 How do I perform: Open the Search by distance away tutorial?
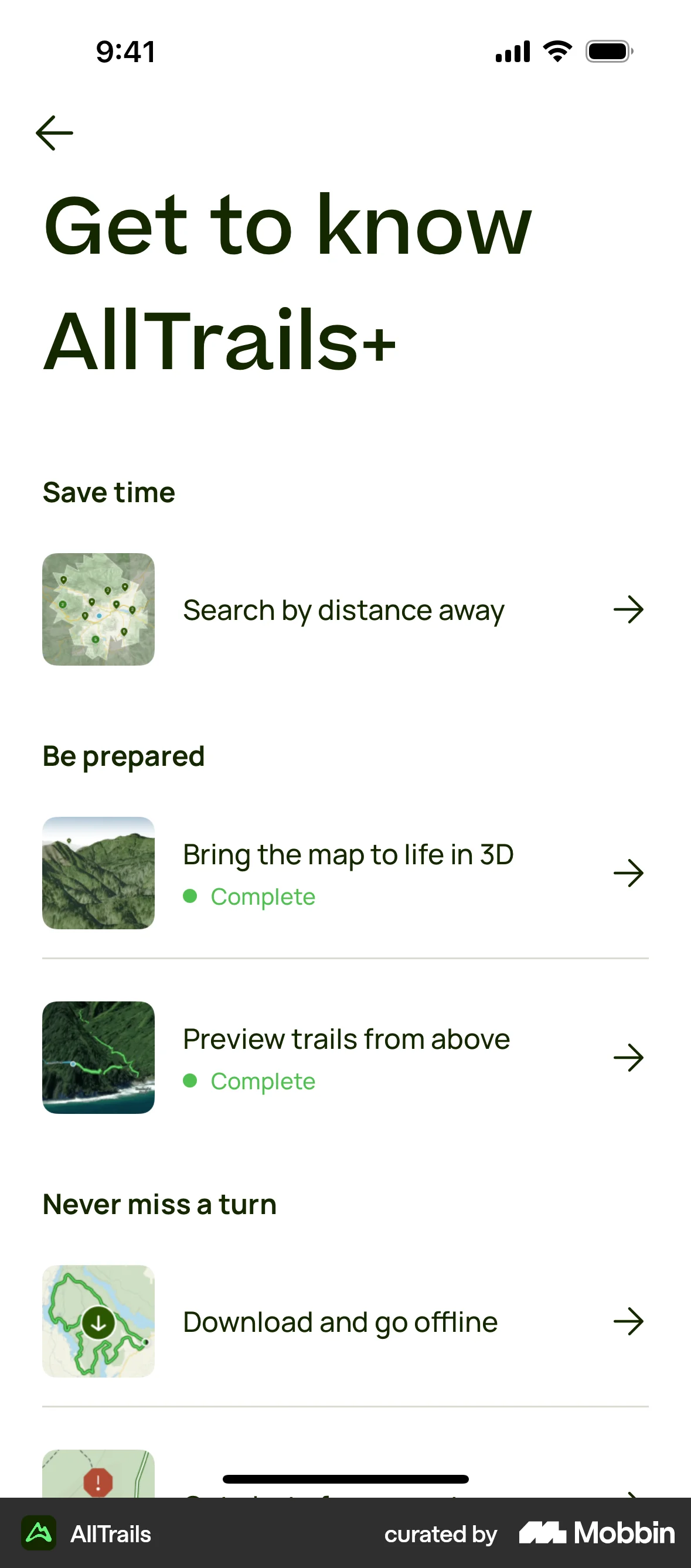(343, 609)
